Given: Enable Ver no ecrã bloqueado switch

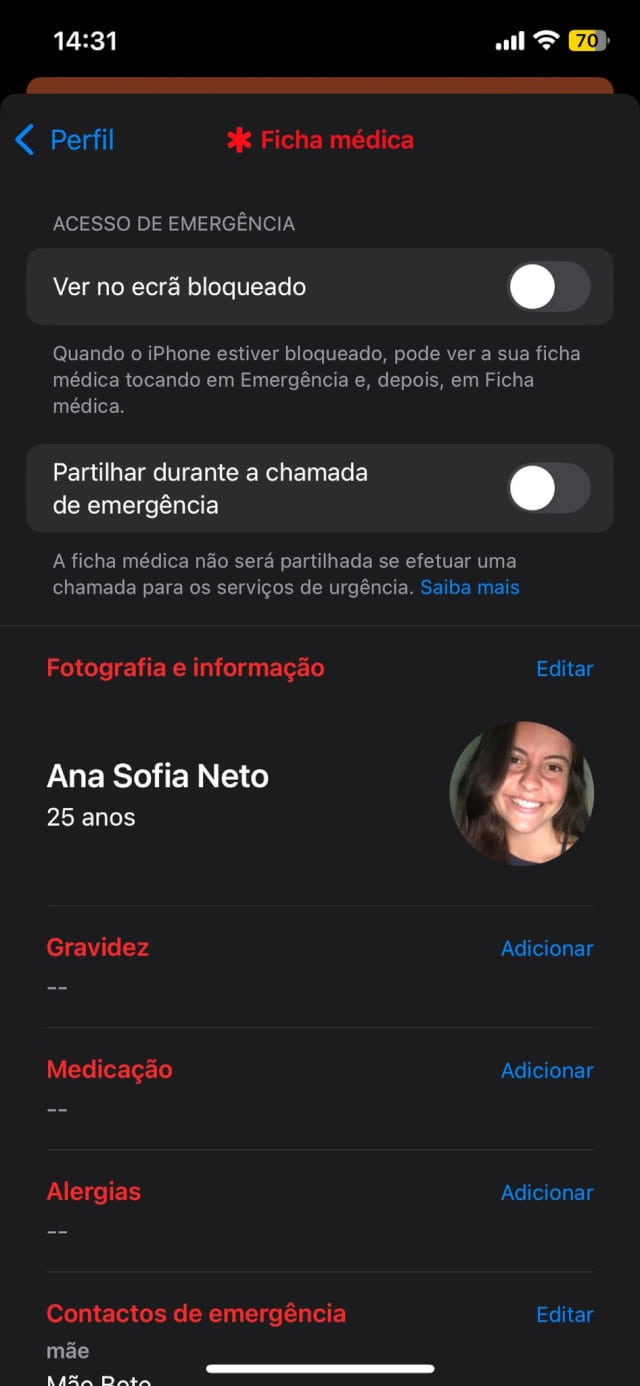Looking at the screenshot, I should pyautogui.click(x=548, y=288).
